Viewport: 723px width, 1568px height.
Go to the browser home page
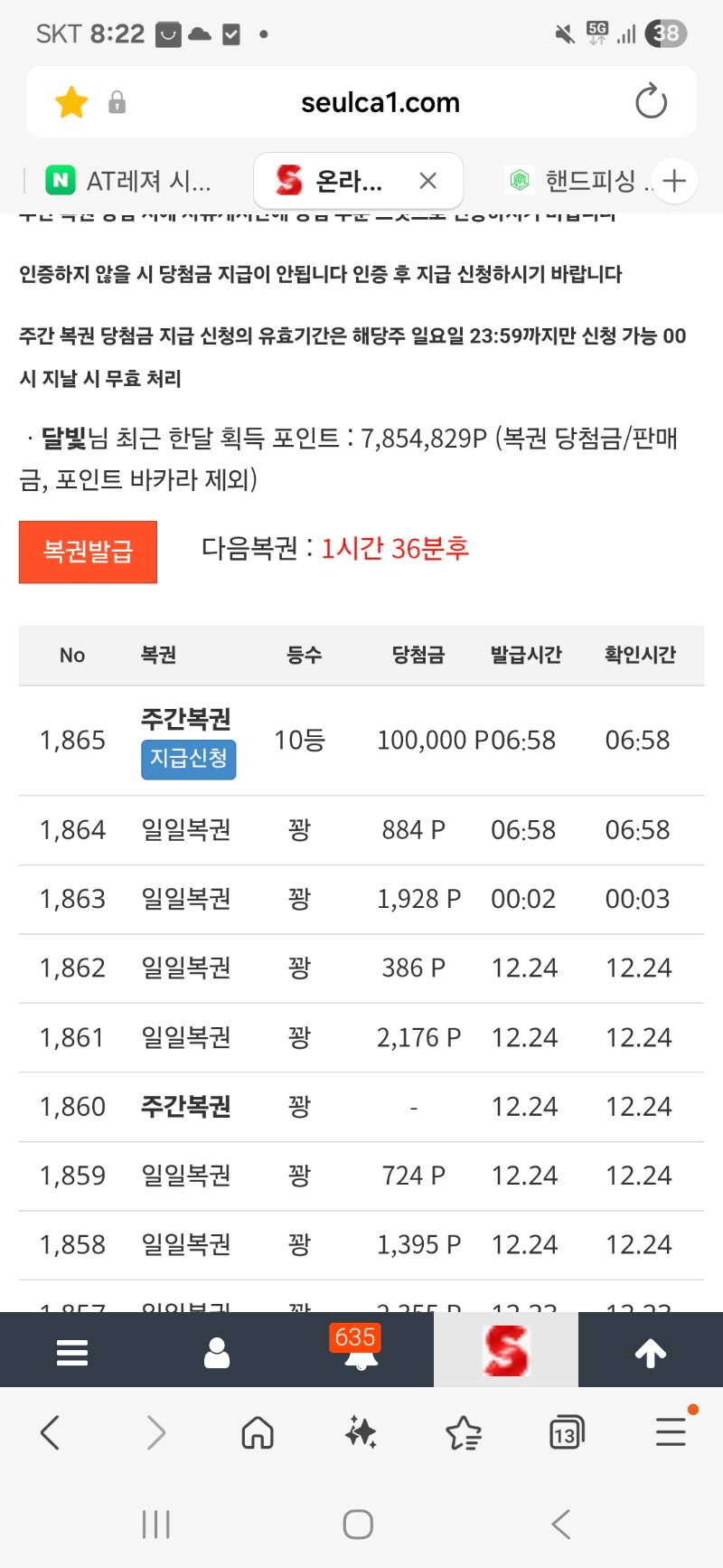[x=258, y=1433]
